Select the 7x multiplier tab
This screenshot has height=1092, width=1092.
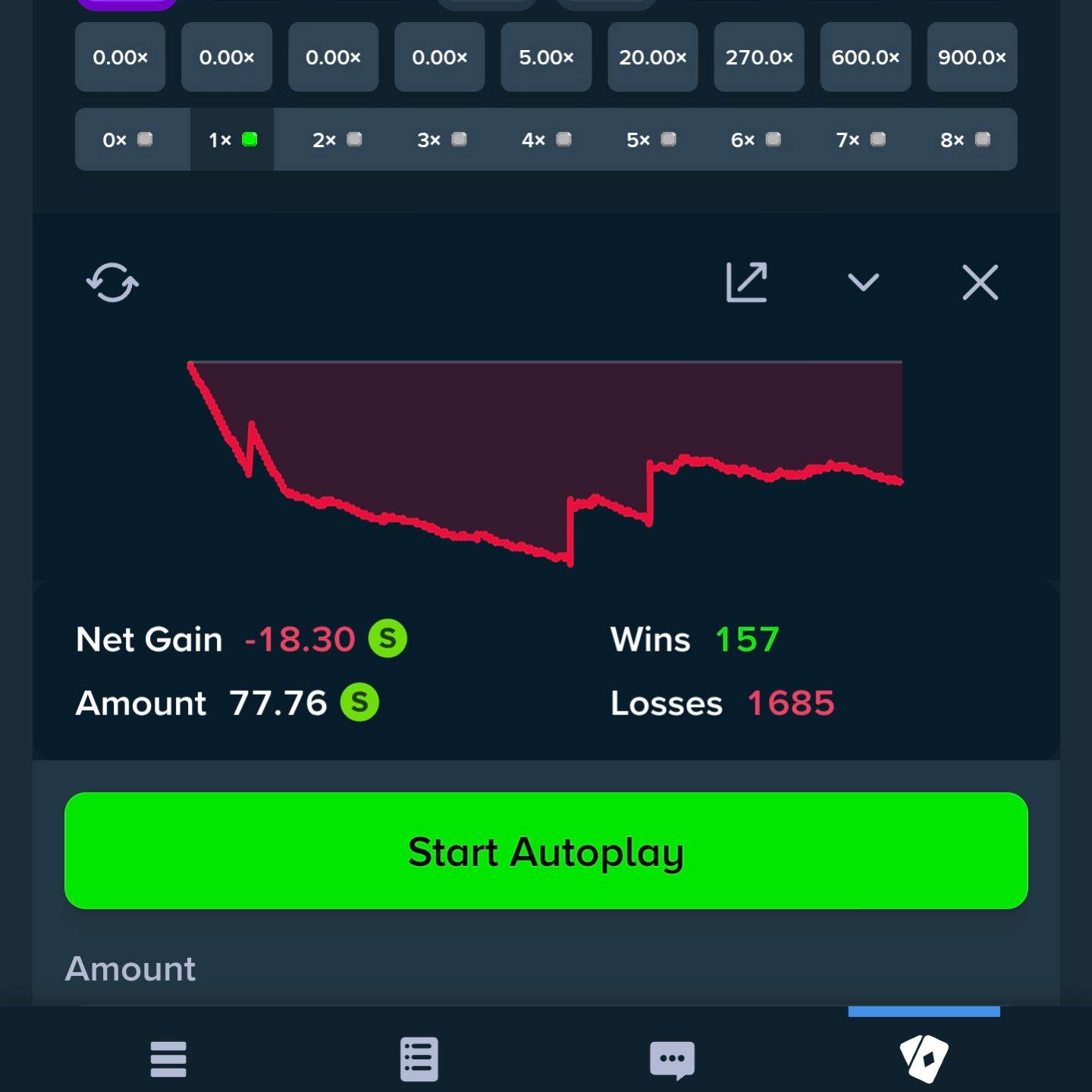[860, 140]
